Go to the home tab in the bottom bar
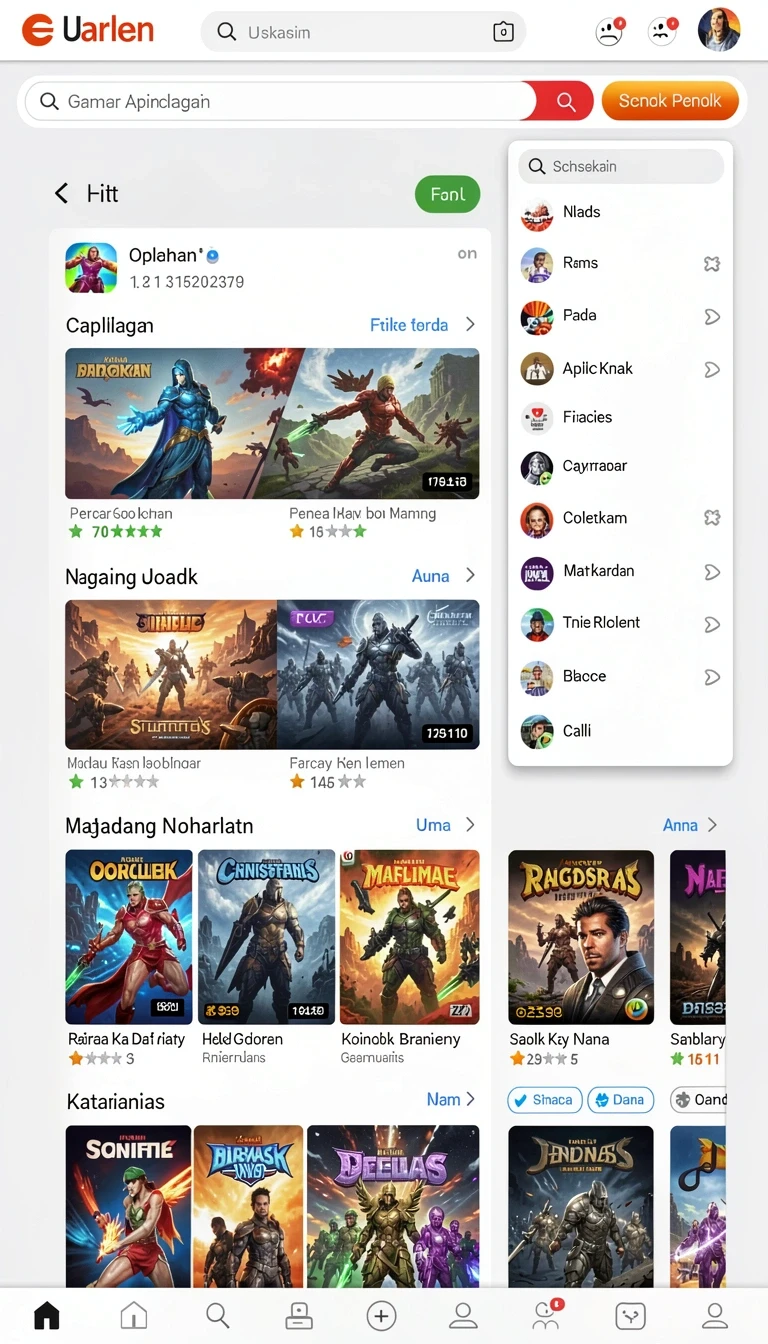The width and height of the screenshot is (768, 1344). (x=47, y=1315)
